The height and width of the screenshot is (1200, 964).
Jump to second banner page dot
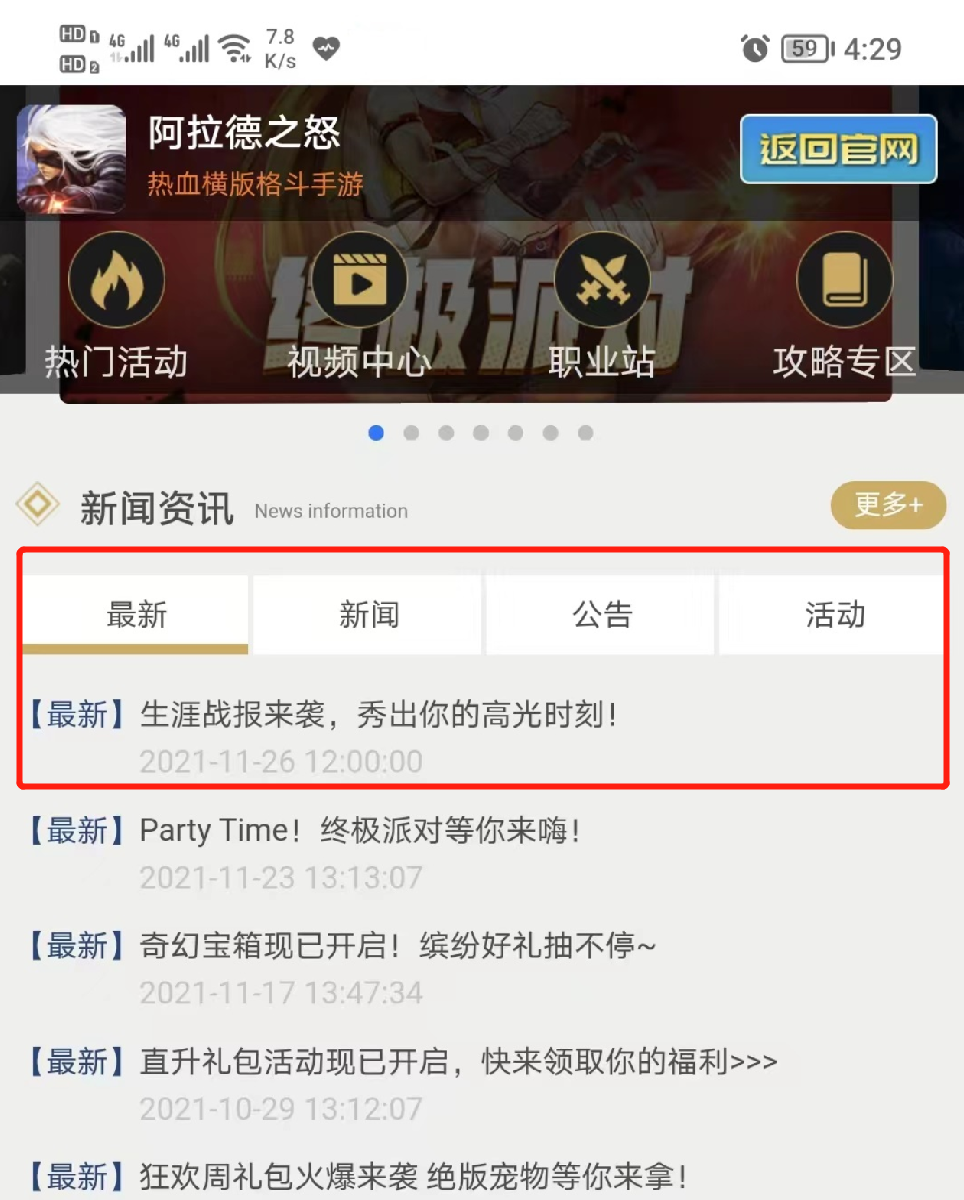411,433
